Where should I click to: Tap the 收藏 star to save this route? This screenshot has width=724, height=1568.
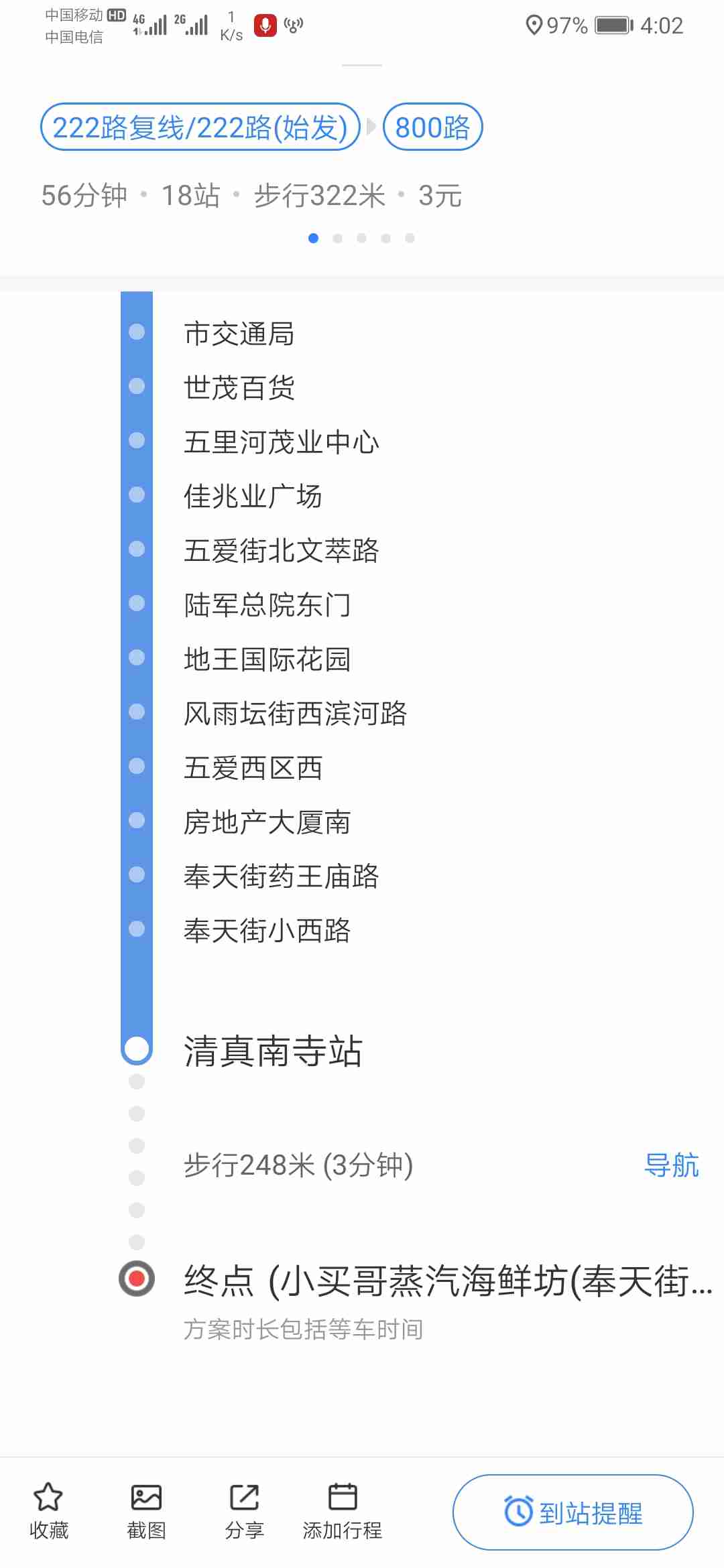click(48, 1510)
